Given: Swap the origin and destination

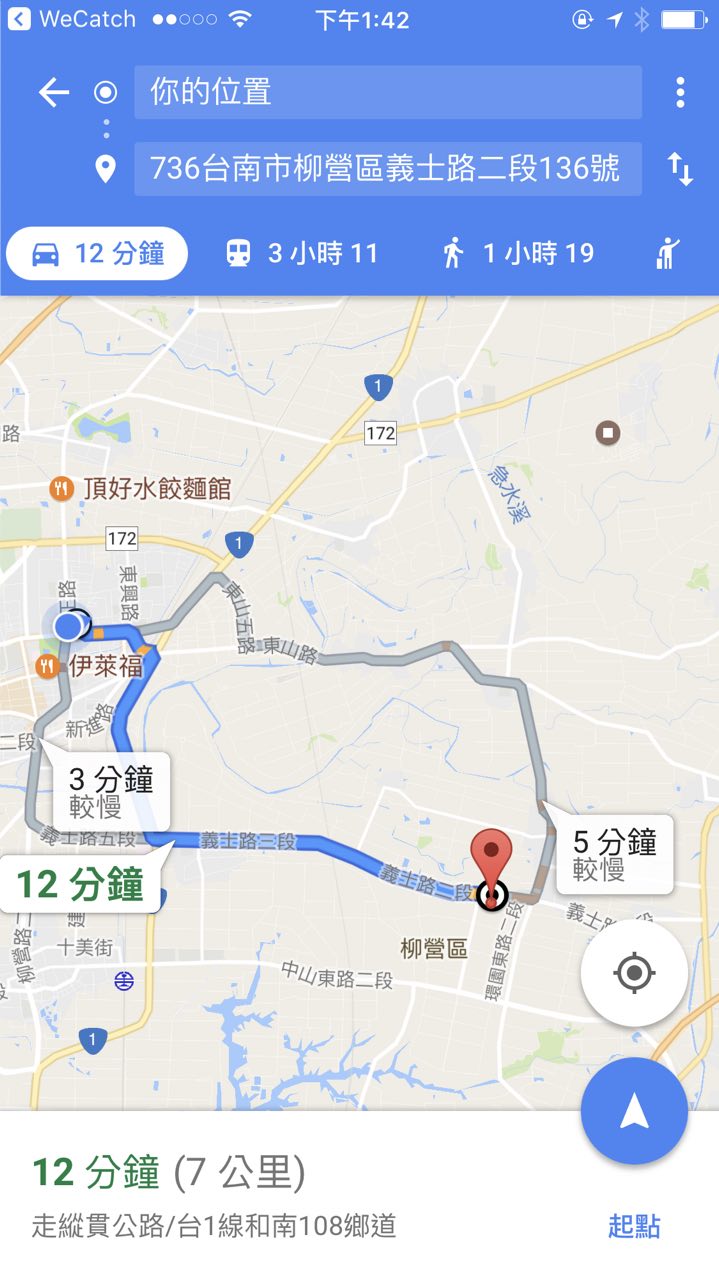Looking at the screenshot, I should (680, 169).
